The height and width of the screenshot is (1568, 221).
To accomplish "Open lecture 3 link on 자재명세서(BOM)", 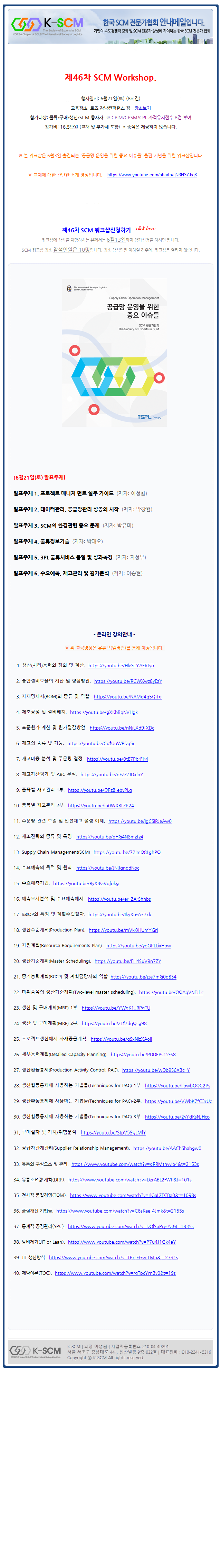I will coord(127,697).
